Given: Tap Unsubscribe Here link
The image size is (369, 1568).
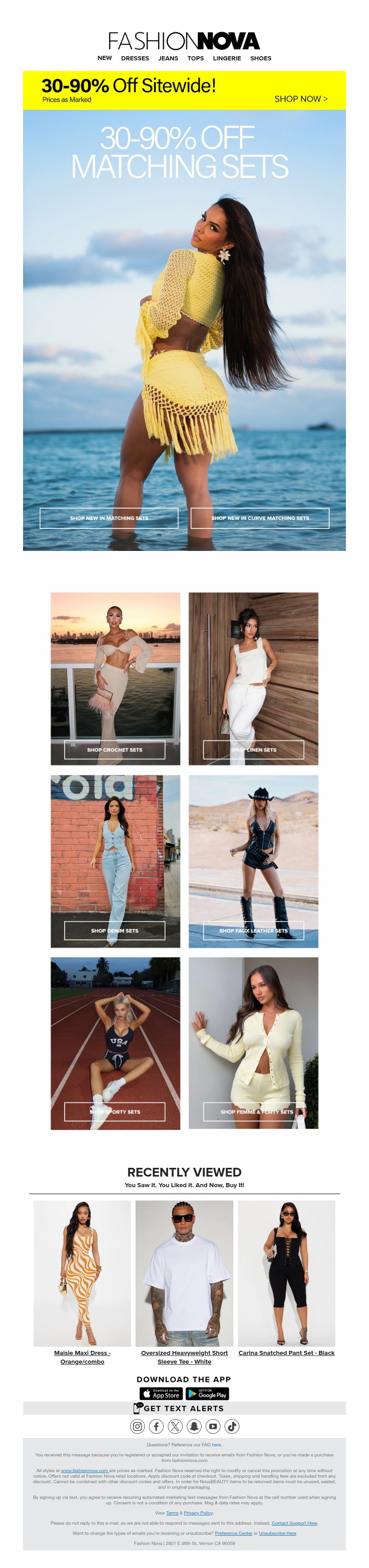Looking at the screenshot, I should click(x=278, y=1532).
